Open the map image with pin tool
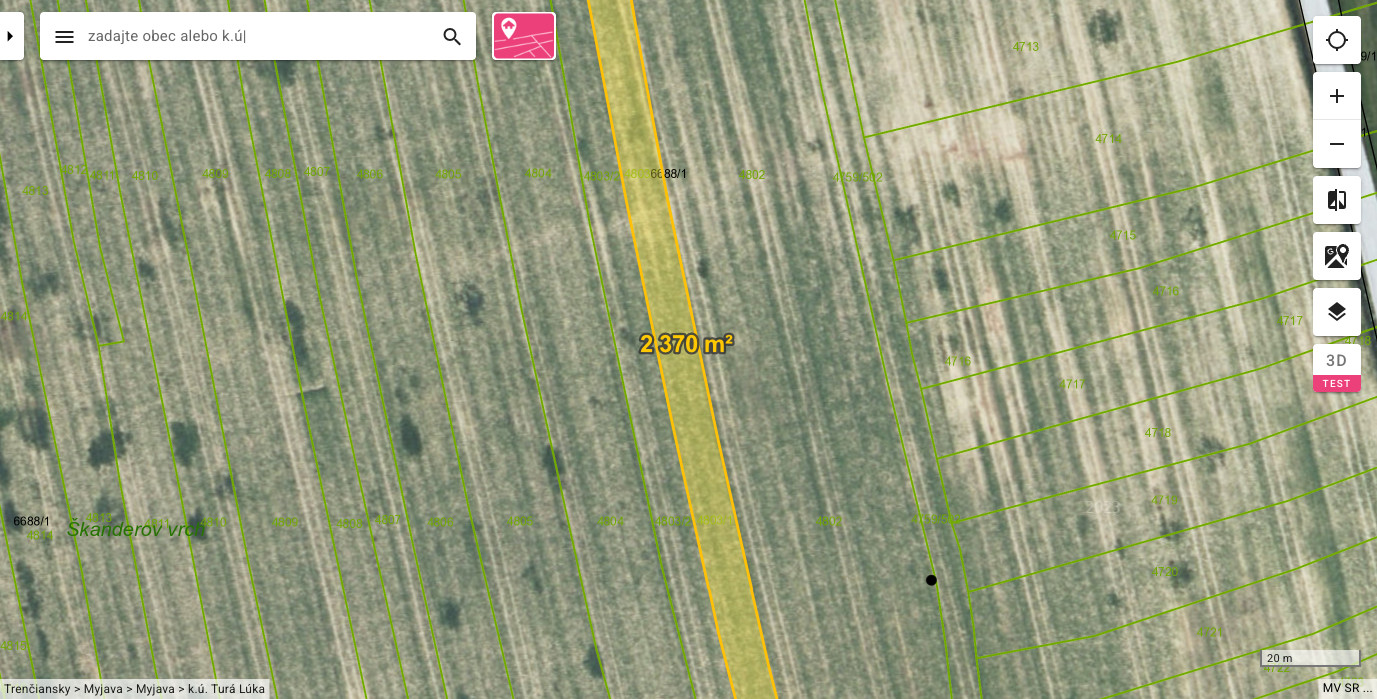This screenshot has height=699, width=1377. (x=1337, y=256)
